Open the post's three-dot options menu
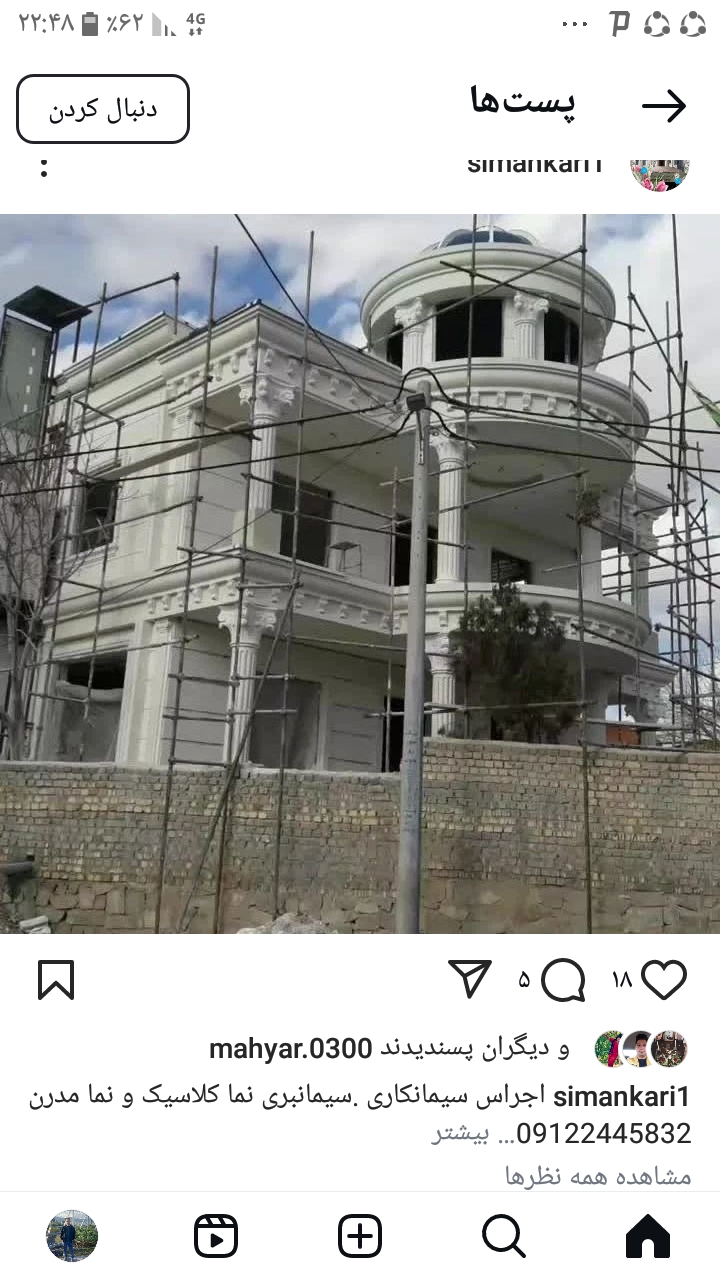 click(44, 168)
